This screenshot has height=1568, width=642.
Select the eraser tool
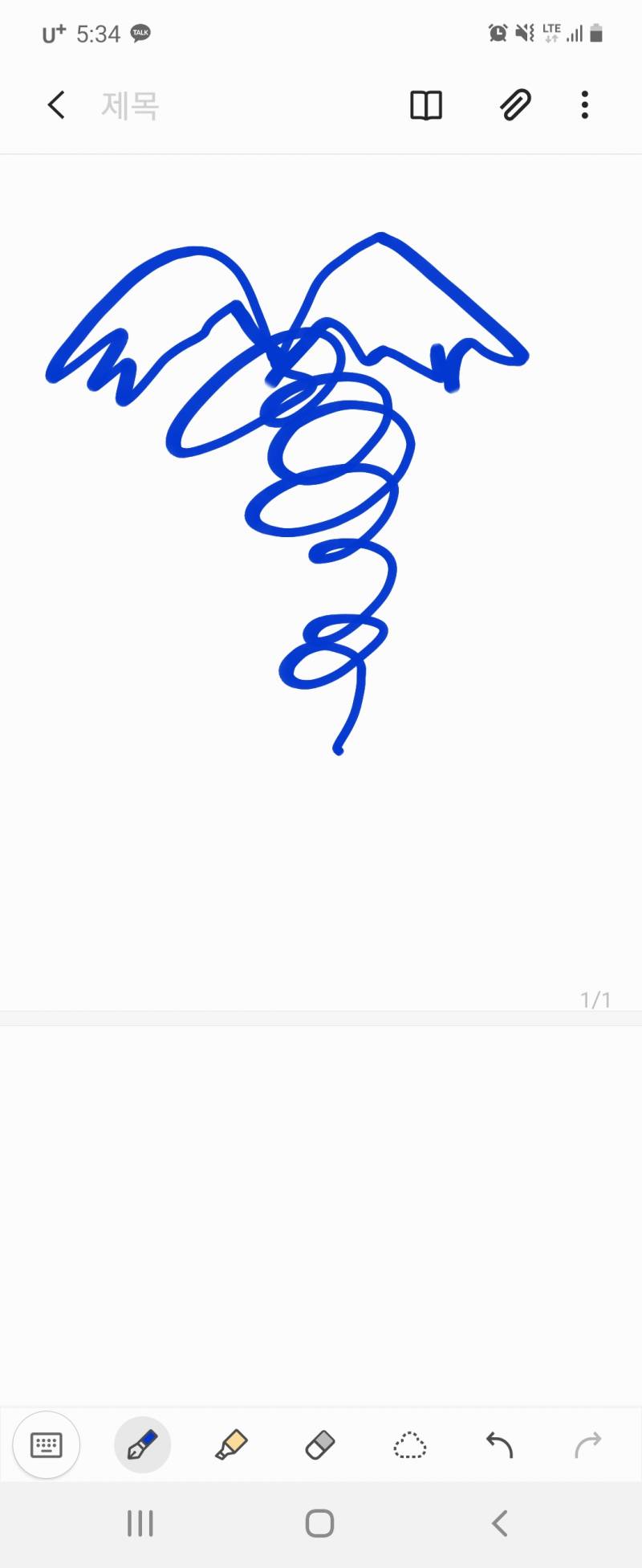point(320,1445)
